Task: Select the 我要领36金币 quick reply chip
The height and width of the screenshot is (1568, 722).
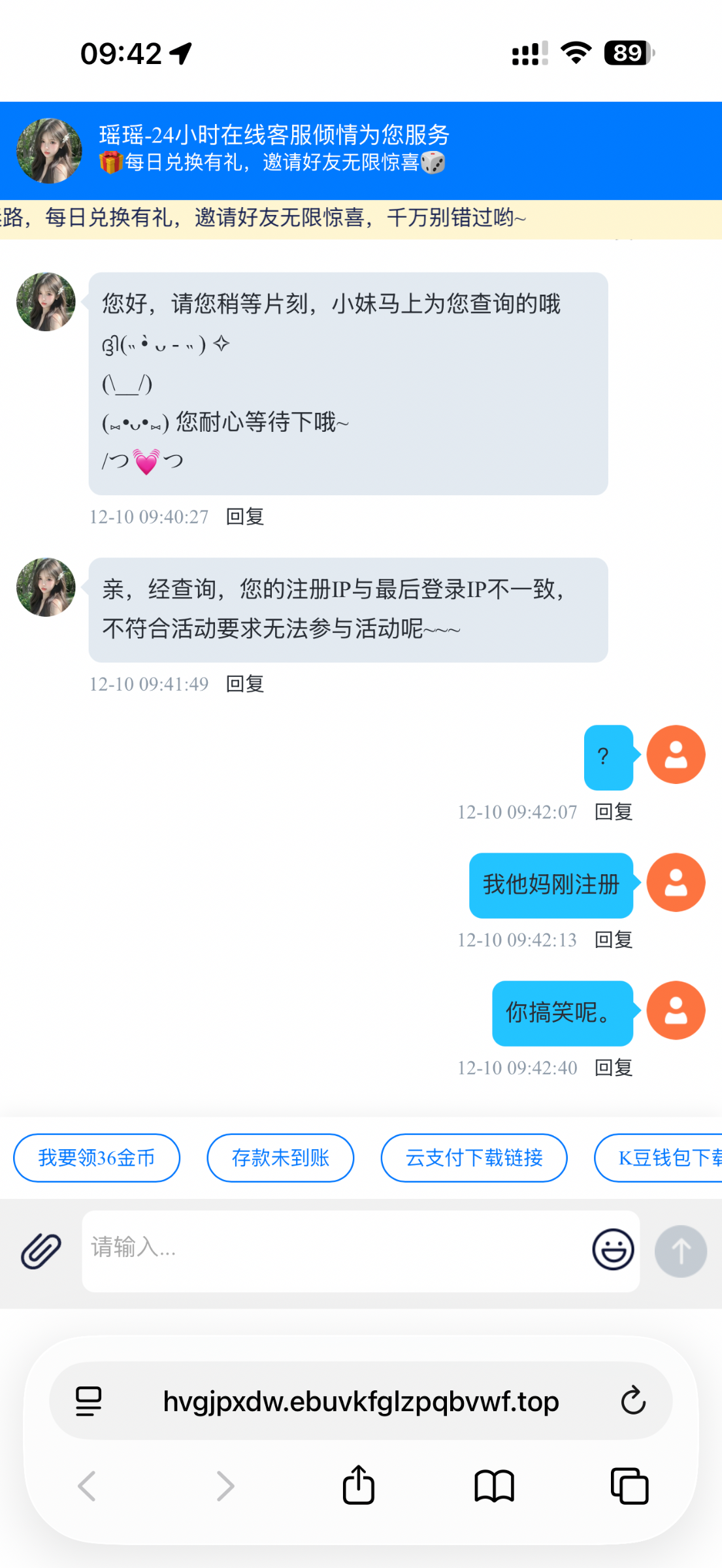Action: click(97, 1158)
